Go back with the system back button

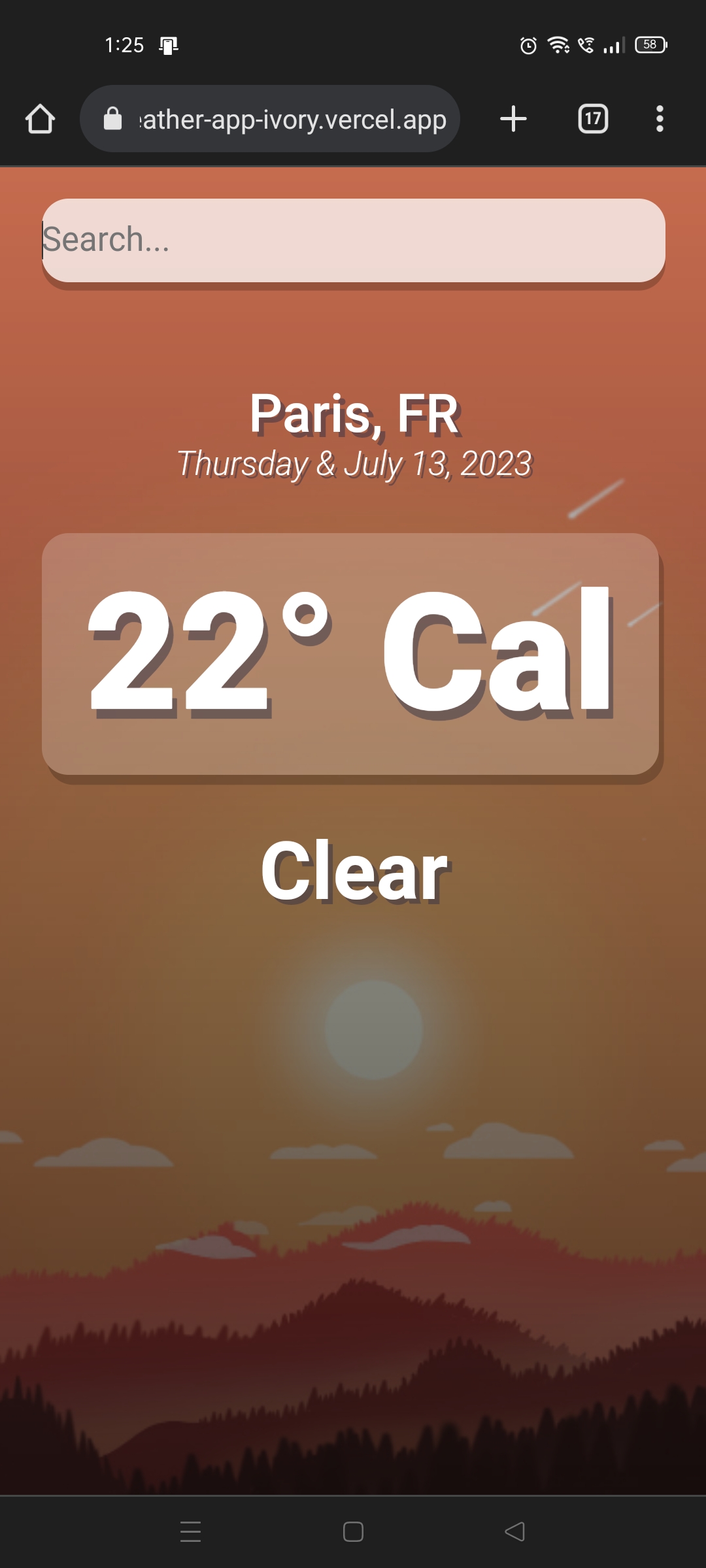pos(515,1531)
